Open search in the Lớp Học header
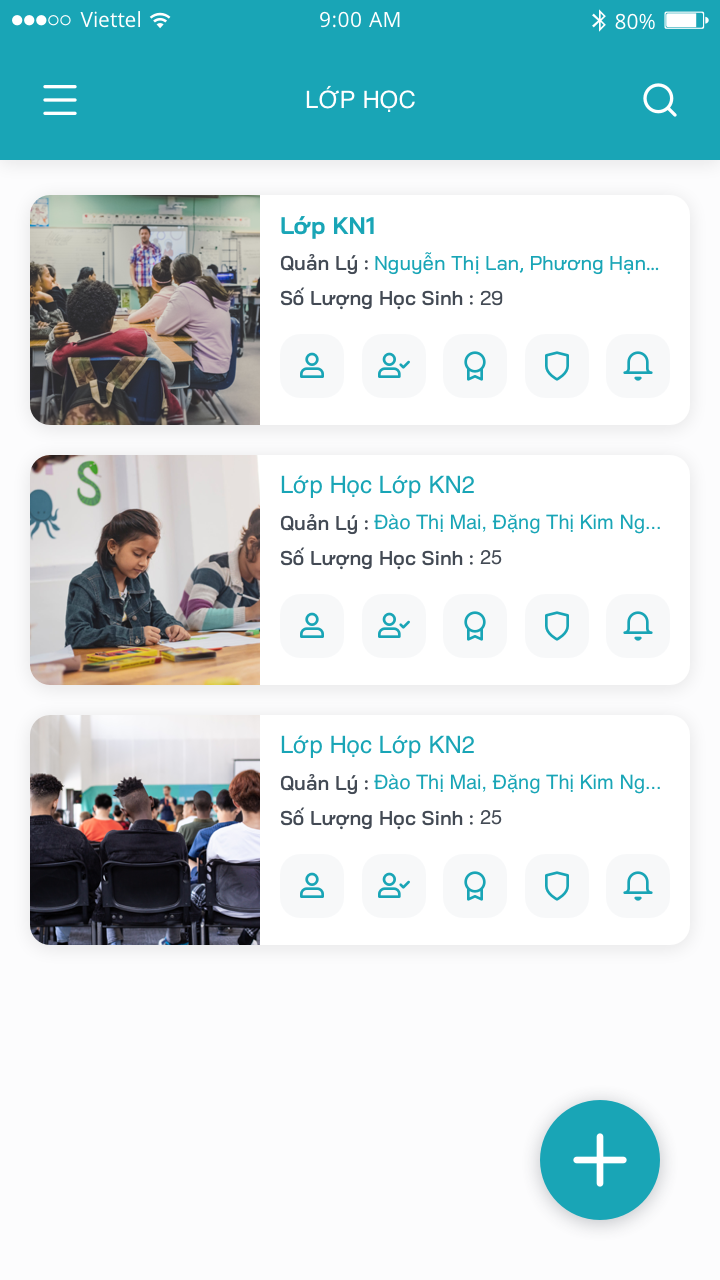Viewport: 720px width, 1280px height. pyautogui.click(x=659, y=100)
